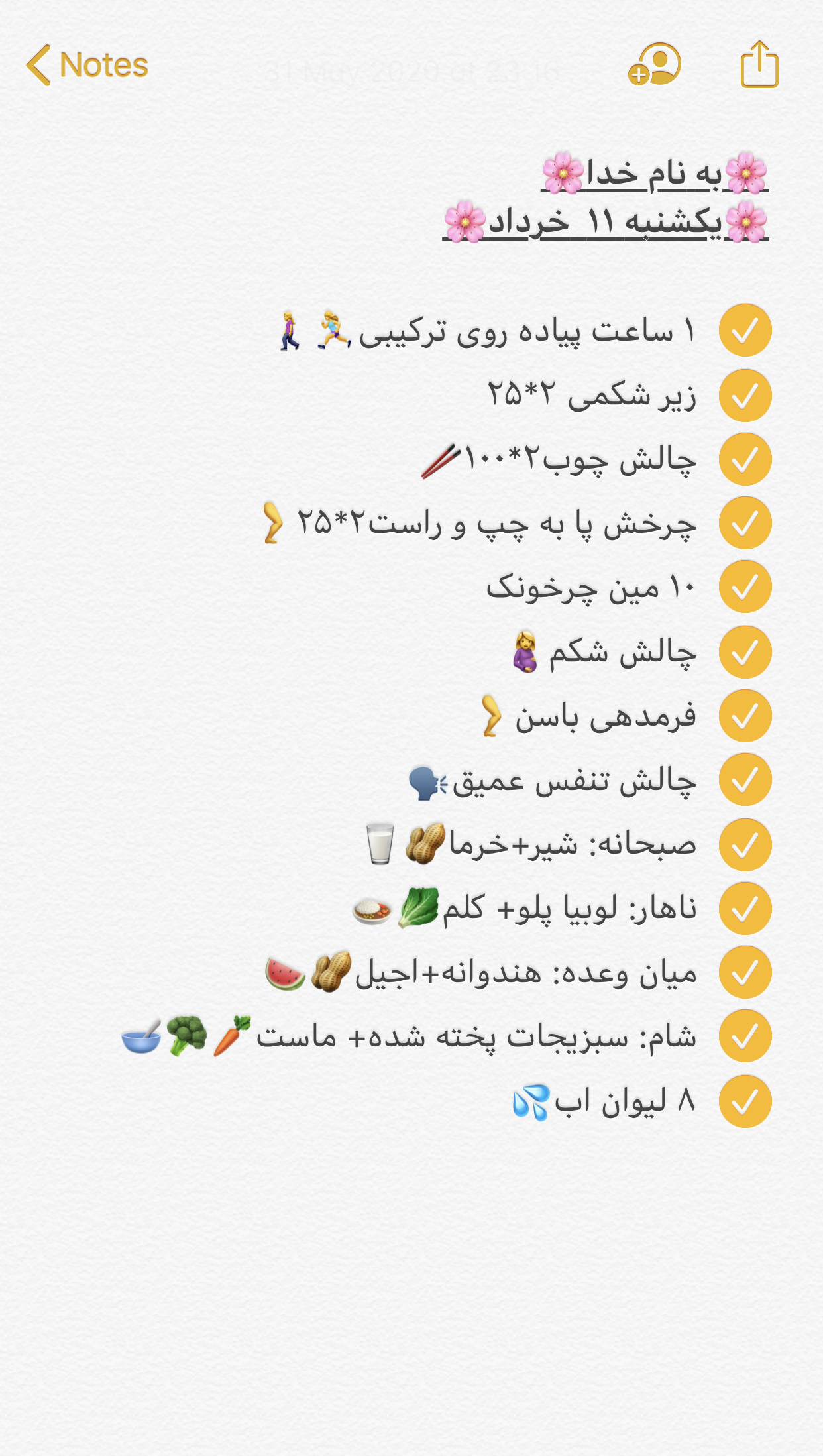Uncheck the فرمدهی باسن item
The image size is (823, 1456).
745,716
